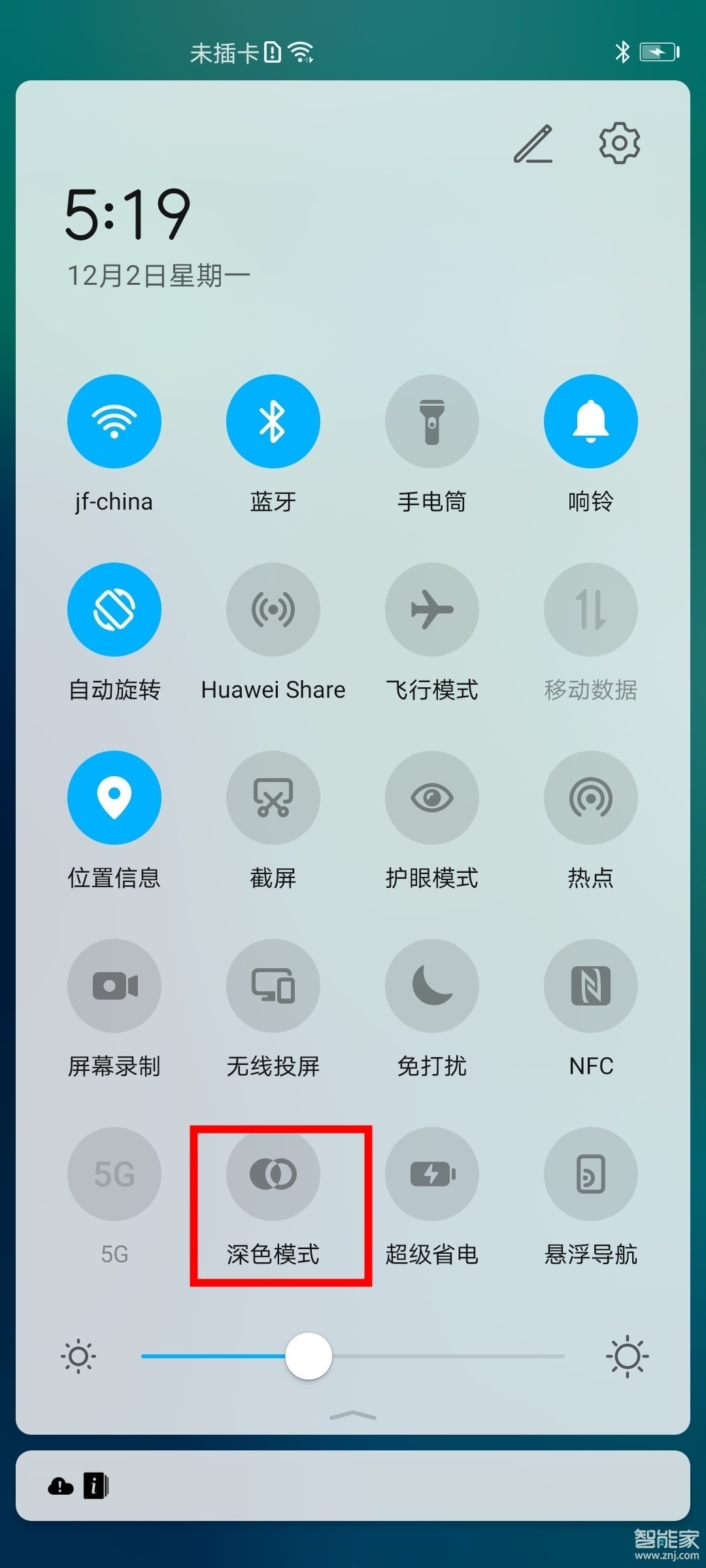Activate Huawei Share
The width and height of the screenshot is (706, 1568).
(273, 609)
